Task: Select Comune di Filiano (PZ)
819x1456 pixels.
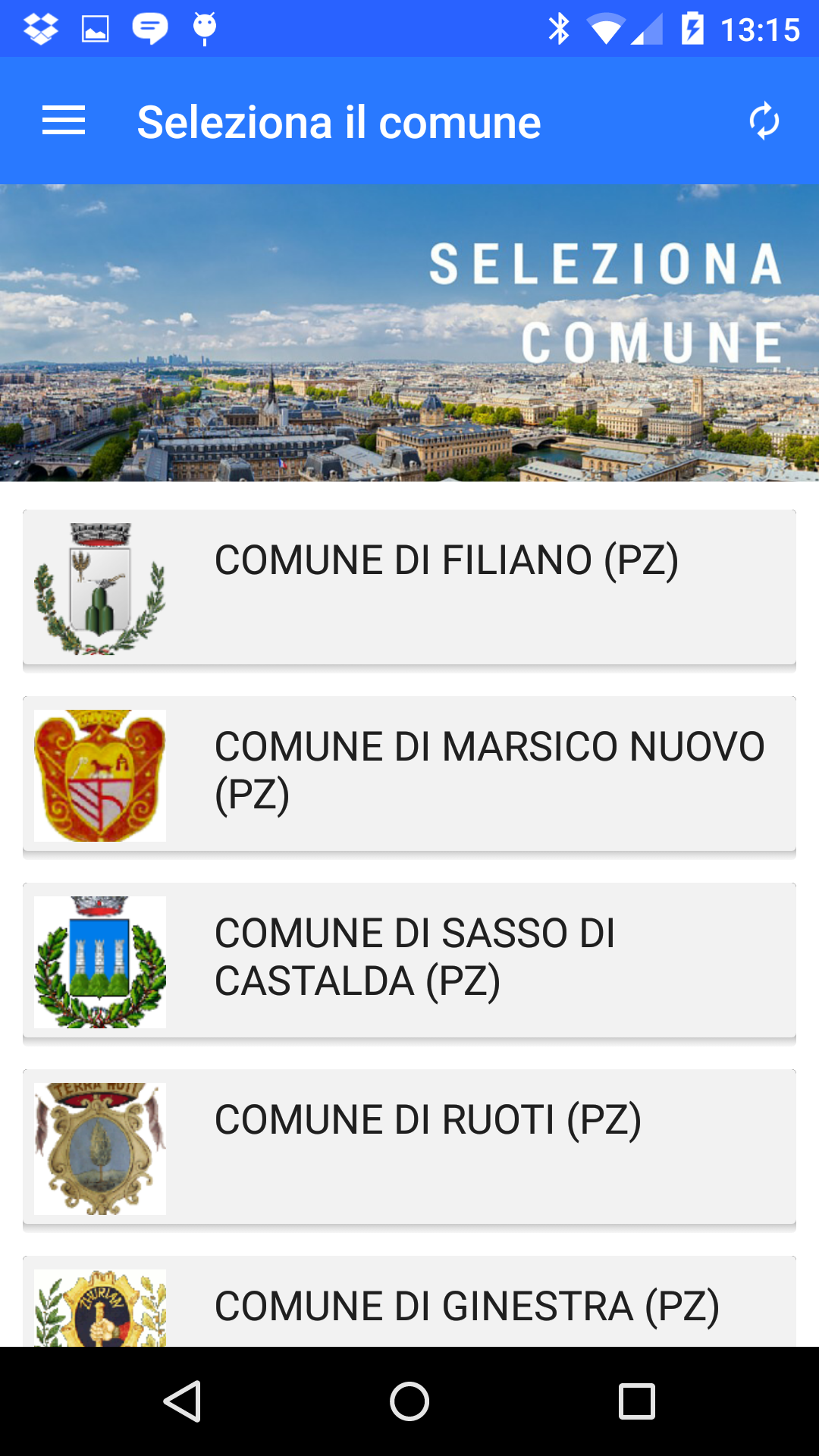Action: click(409, 587)
